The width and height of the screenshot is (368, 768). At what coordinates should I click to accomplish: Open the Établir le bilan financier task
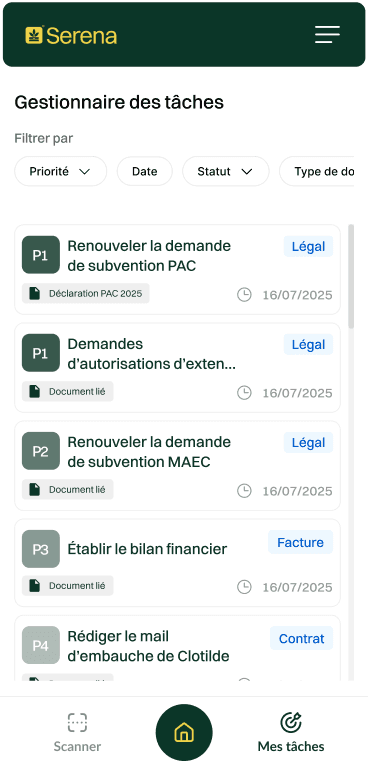(177, 562)
